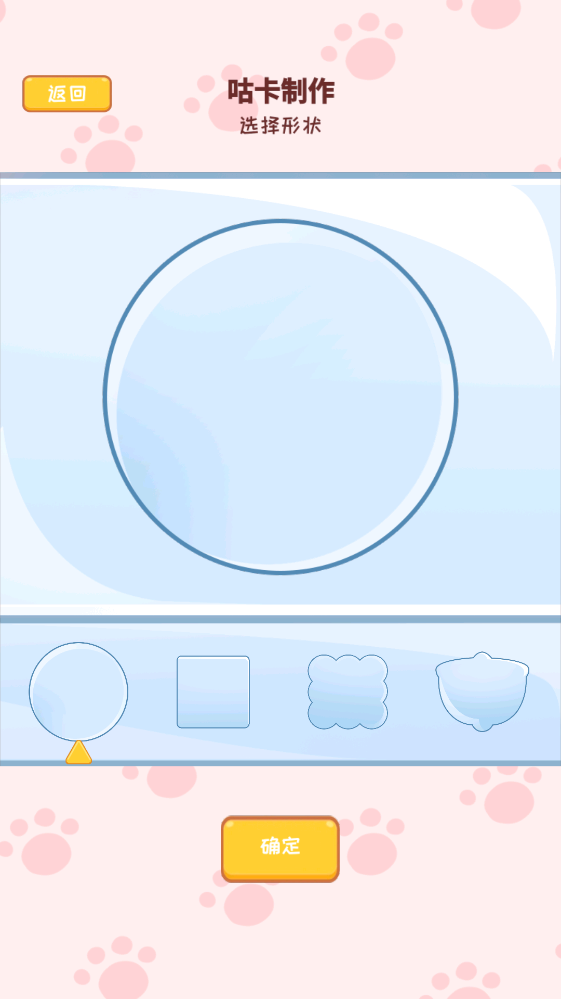The width and height of the screenshot is (561, 999).
Task: Select the acorn shape option
Action: pyautogui.click(x=482, y=691)
